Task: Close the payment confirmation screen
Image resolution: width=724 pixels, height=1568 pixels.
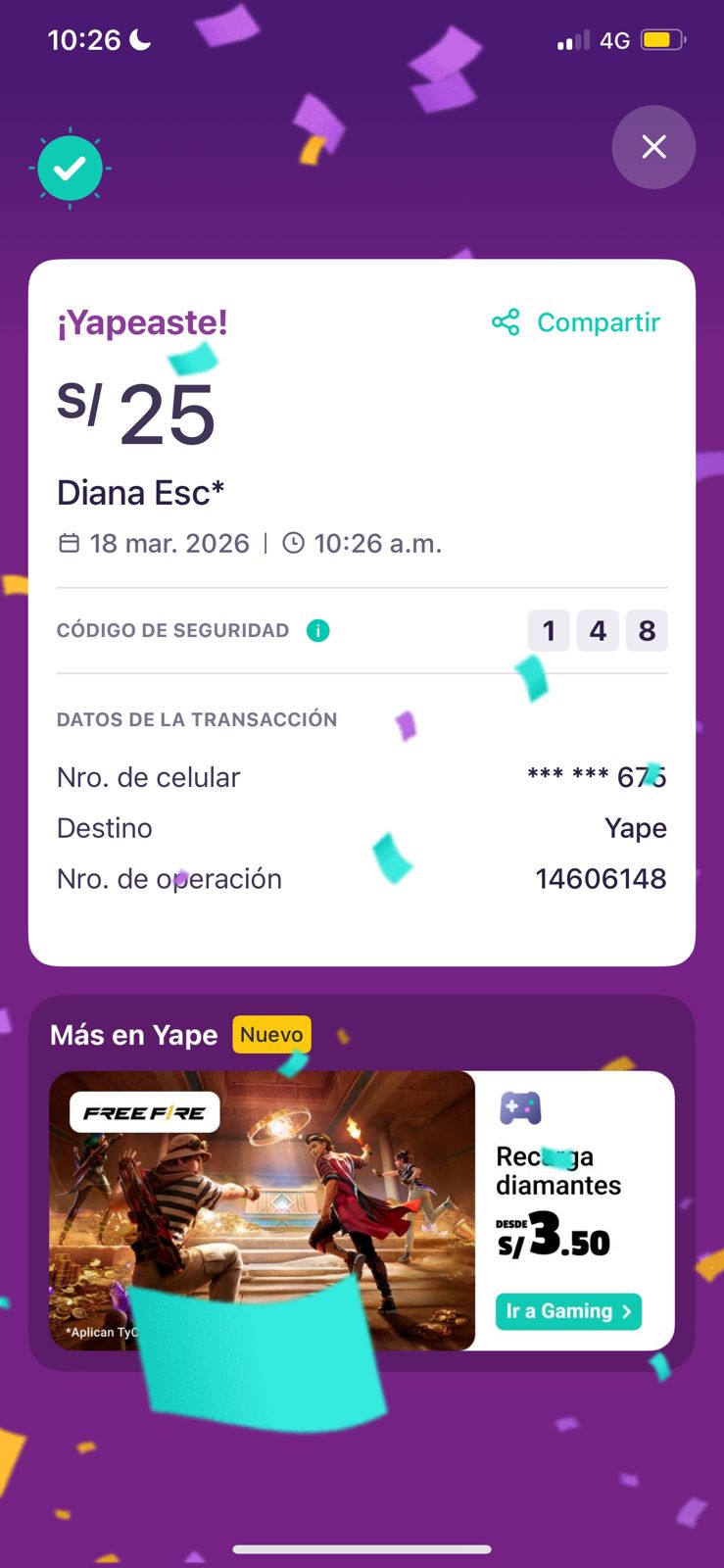Action: coord(653,147)
